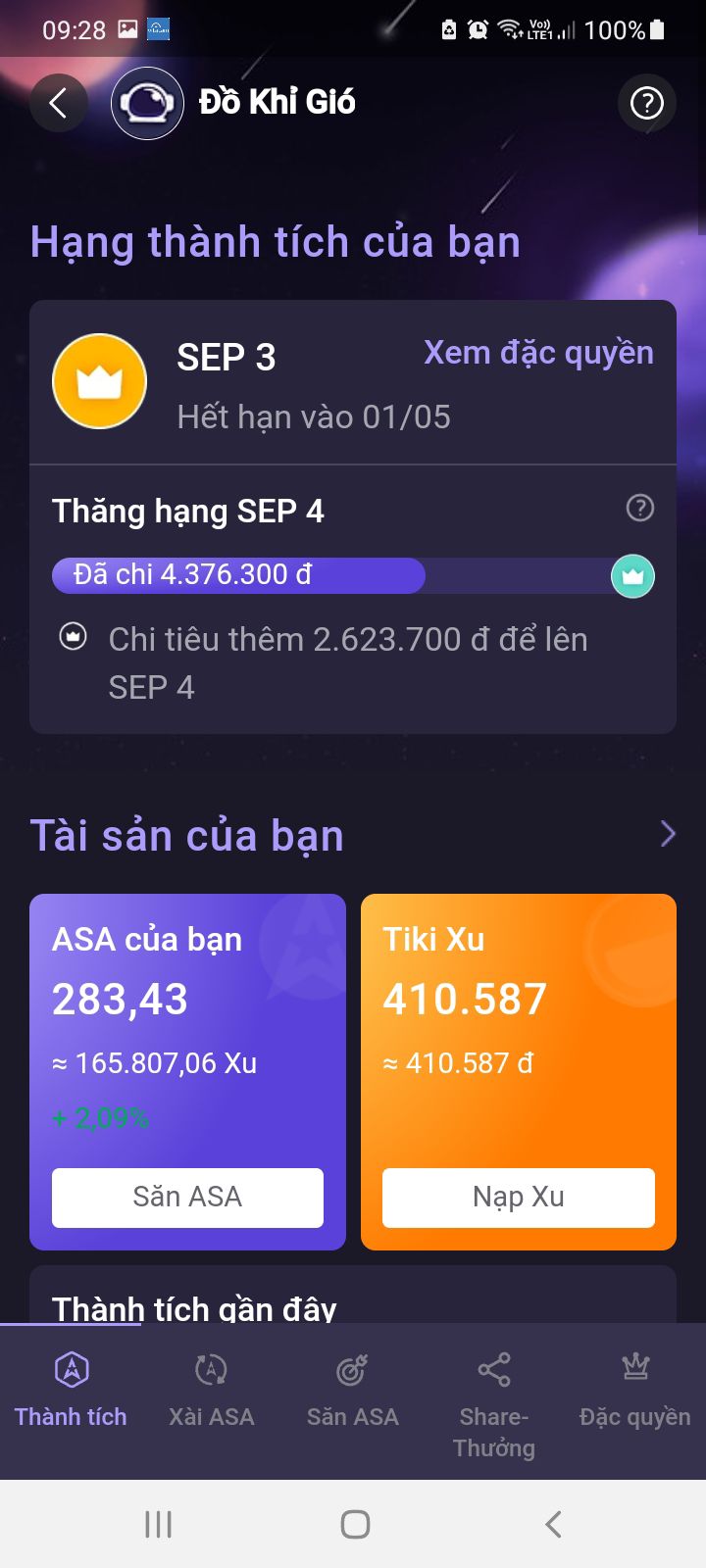Image resolution: width=706 pixels, height=1568 pixels.
Task: Expand Tài sản của bạn details
Action: point(668,833)
